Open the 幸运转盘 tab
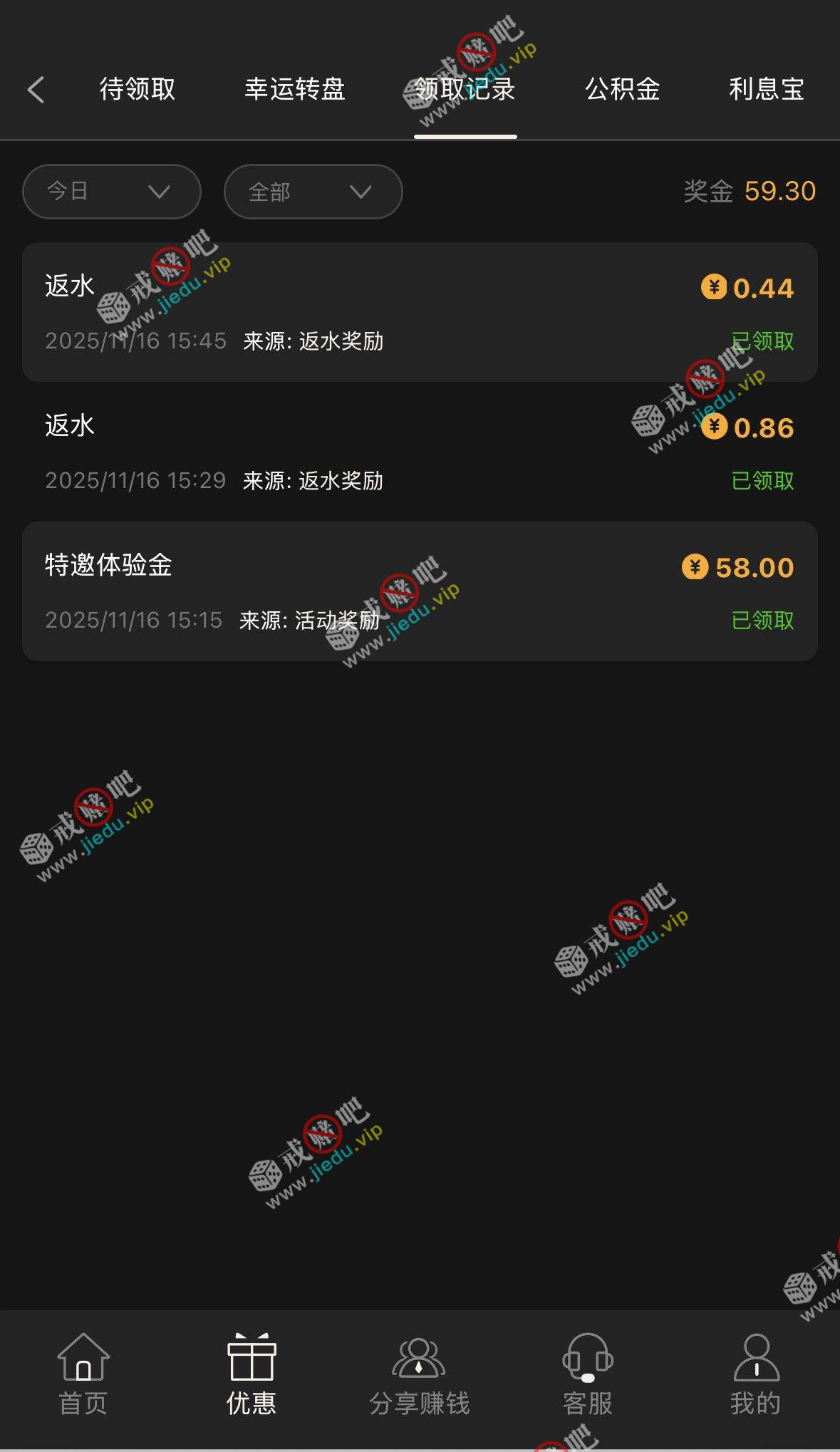The width and height of the screenshot is (840, 1452). [294, 90]
